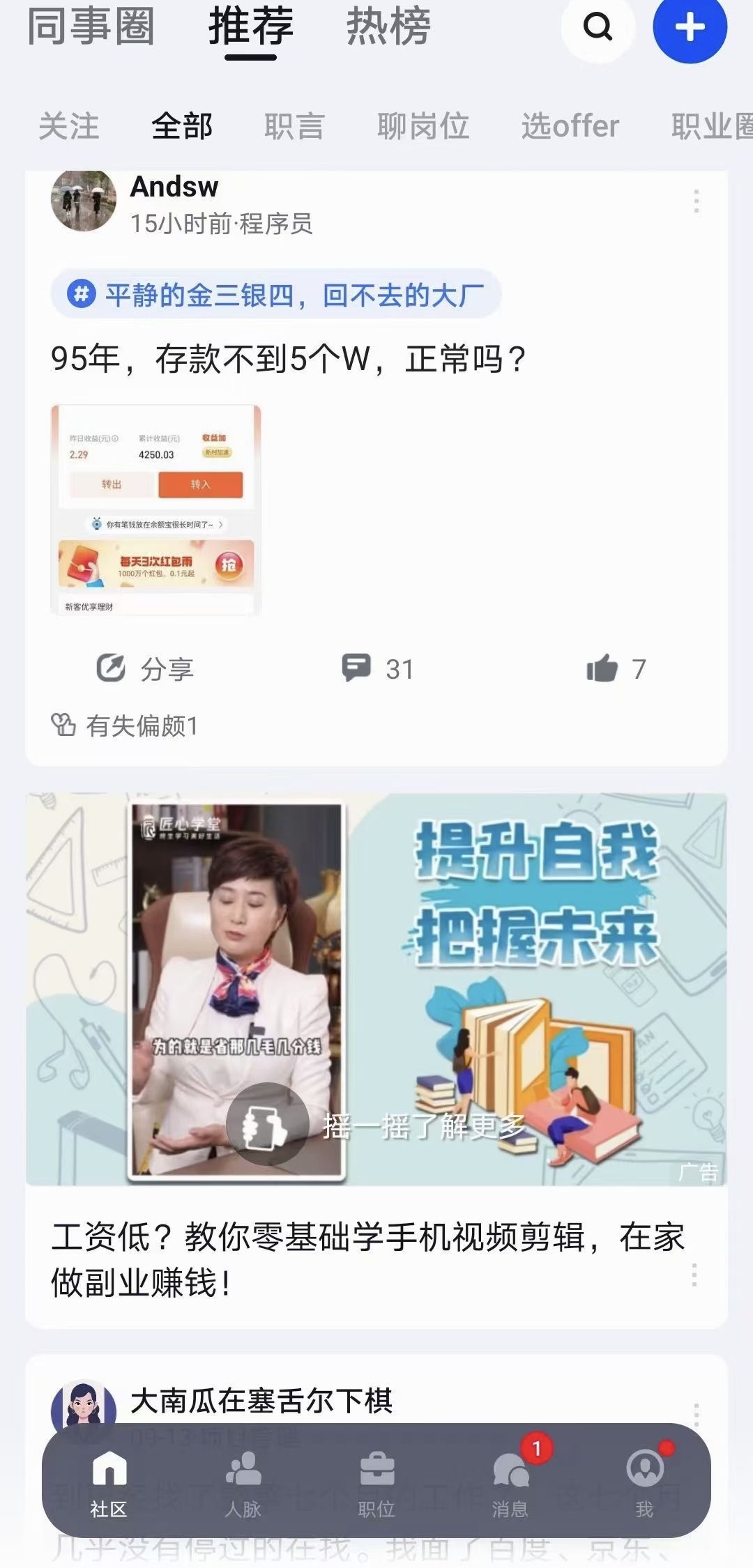Viewport: 753px width, 1568px height.
Task: Create a new post with plus button
Action: (690, 28)
